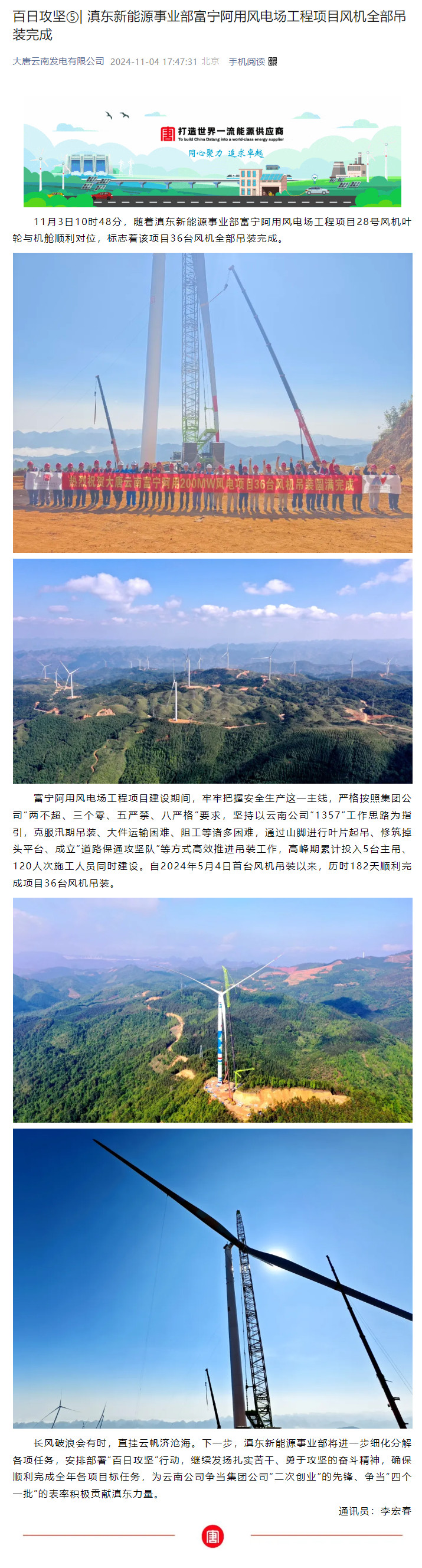View the aerial wind farm hills photo
Screen dimensions: 422x1568
click(x=212, y=671)
